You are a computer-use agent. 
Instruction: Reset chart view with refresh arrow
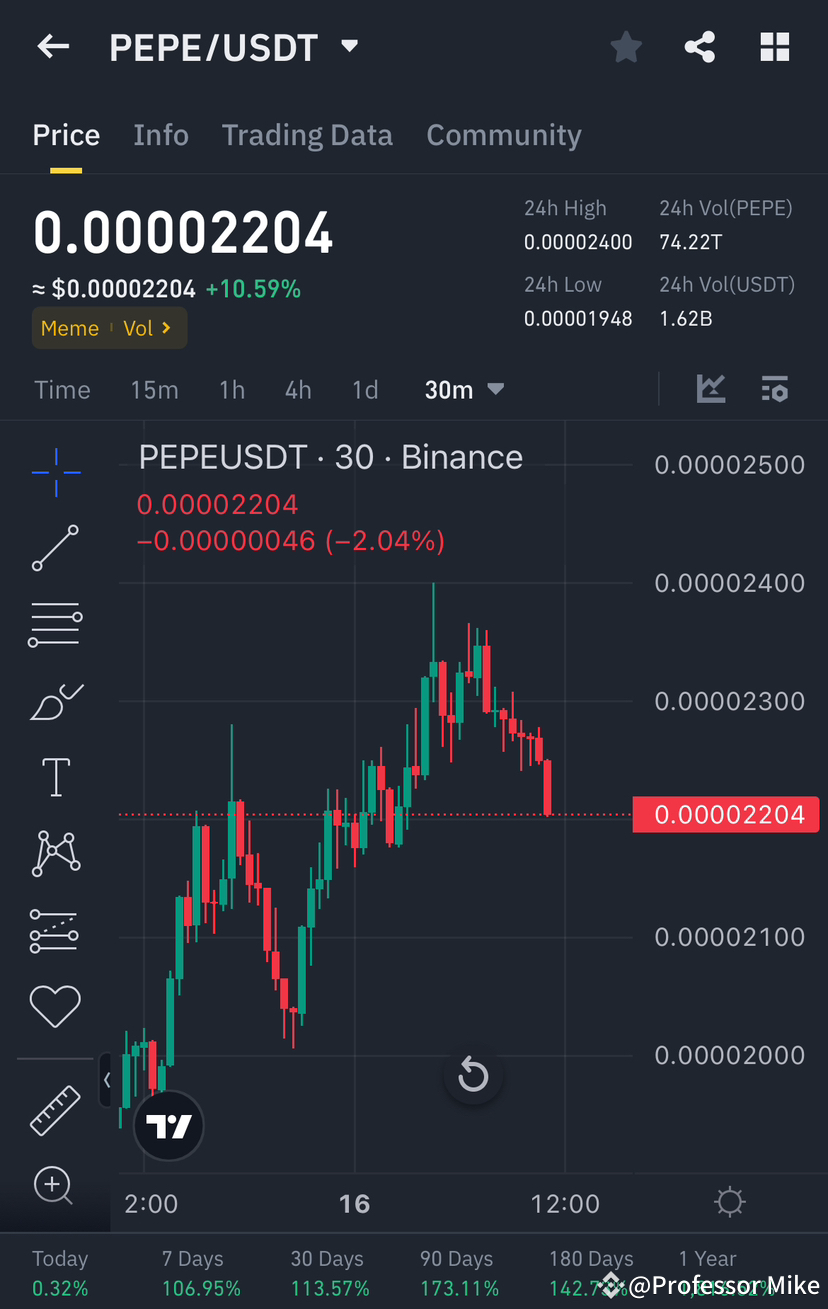tap(472, 1075)
